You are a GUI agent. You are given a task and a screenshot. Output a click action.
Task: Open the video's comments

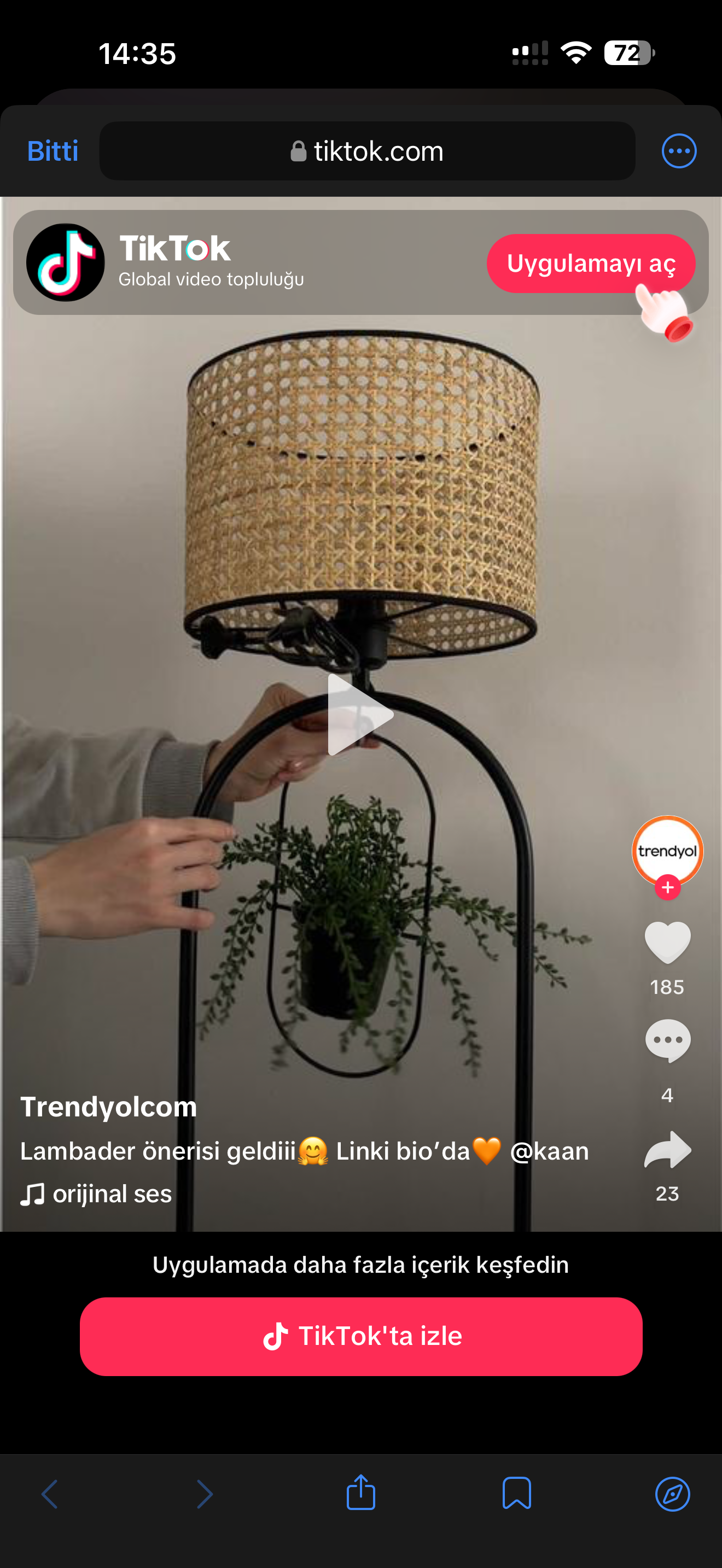(667, 1041)
